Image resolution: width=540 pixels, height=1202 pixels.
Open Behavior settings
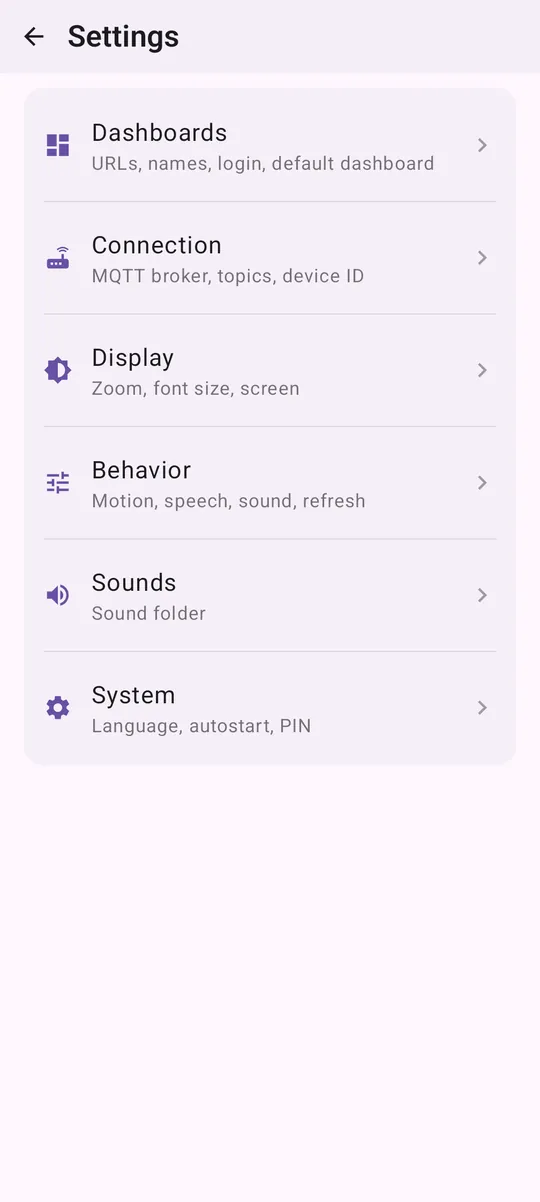(270, 483)
